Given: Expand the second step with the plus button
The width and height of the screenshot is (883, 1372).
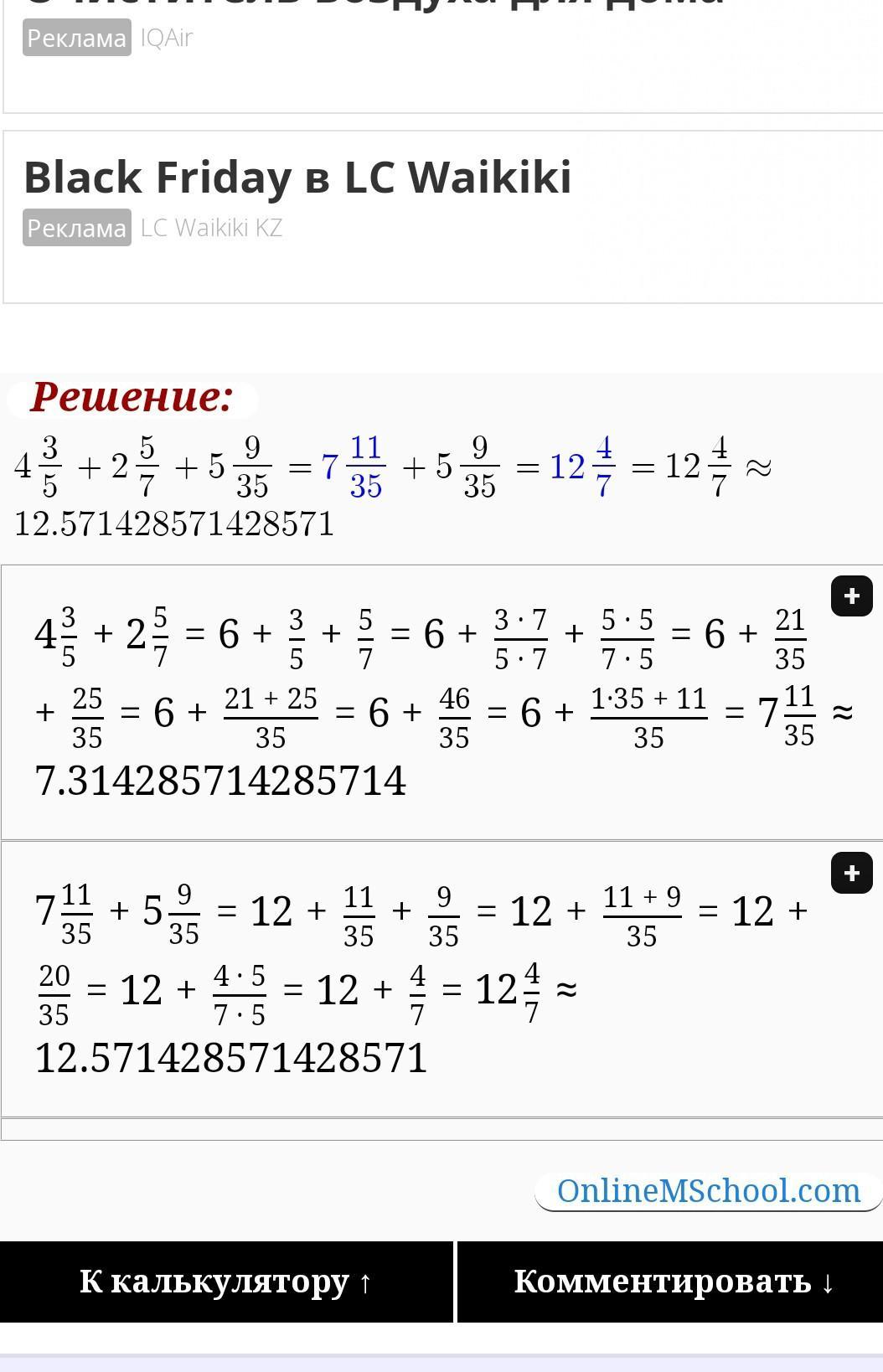Looking at the screenshot, I should coord(851,873).
